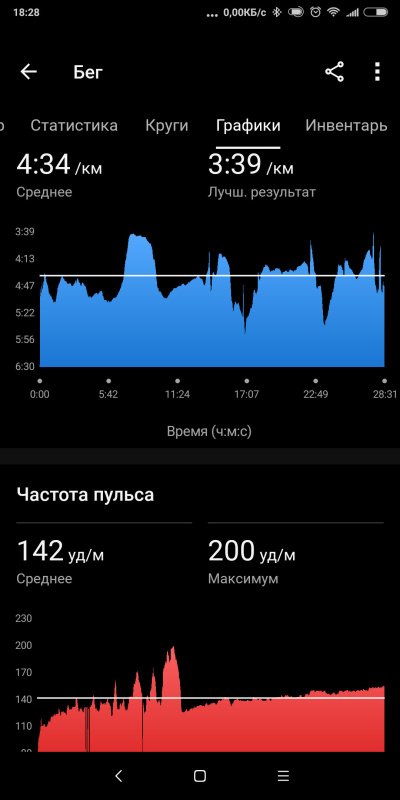Viewport: 400px width, 800px height.
Task: Share this run activity
Action: pyautogui.click(x=335, y=72)
